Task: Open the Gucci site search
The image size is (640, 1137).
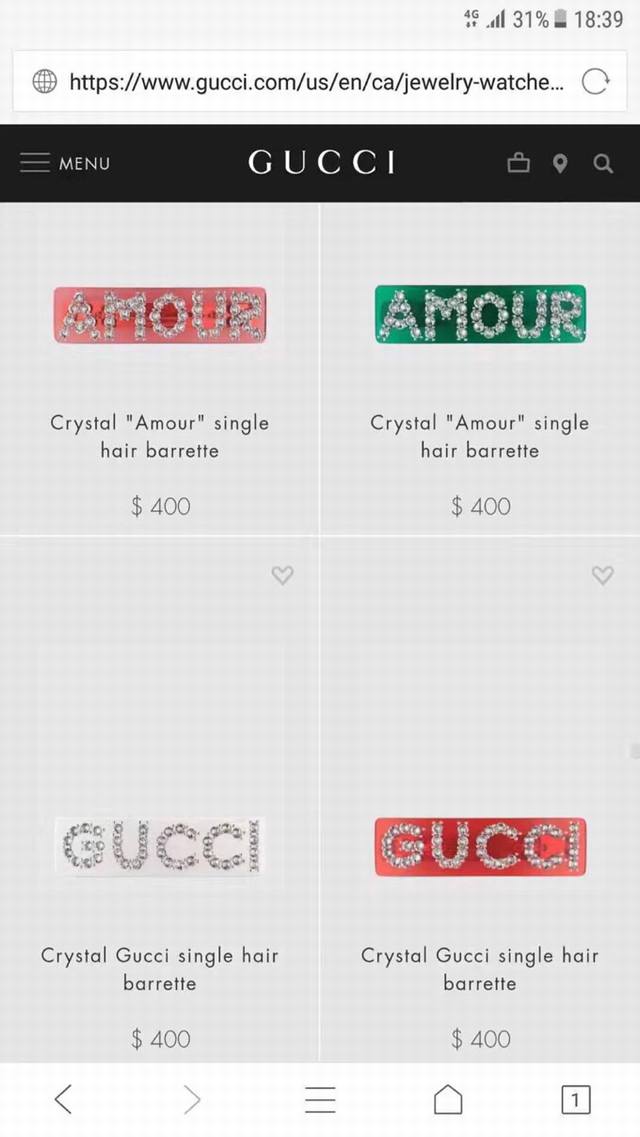Action: pos(602,163)
